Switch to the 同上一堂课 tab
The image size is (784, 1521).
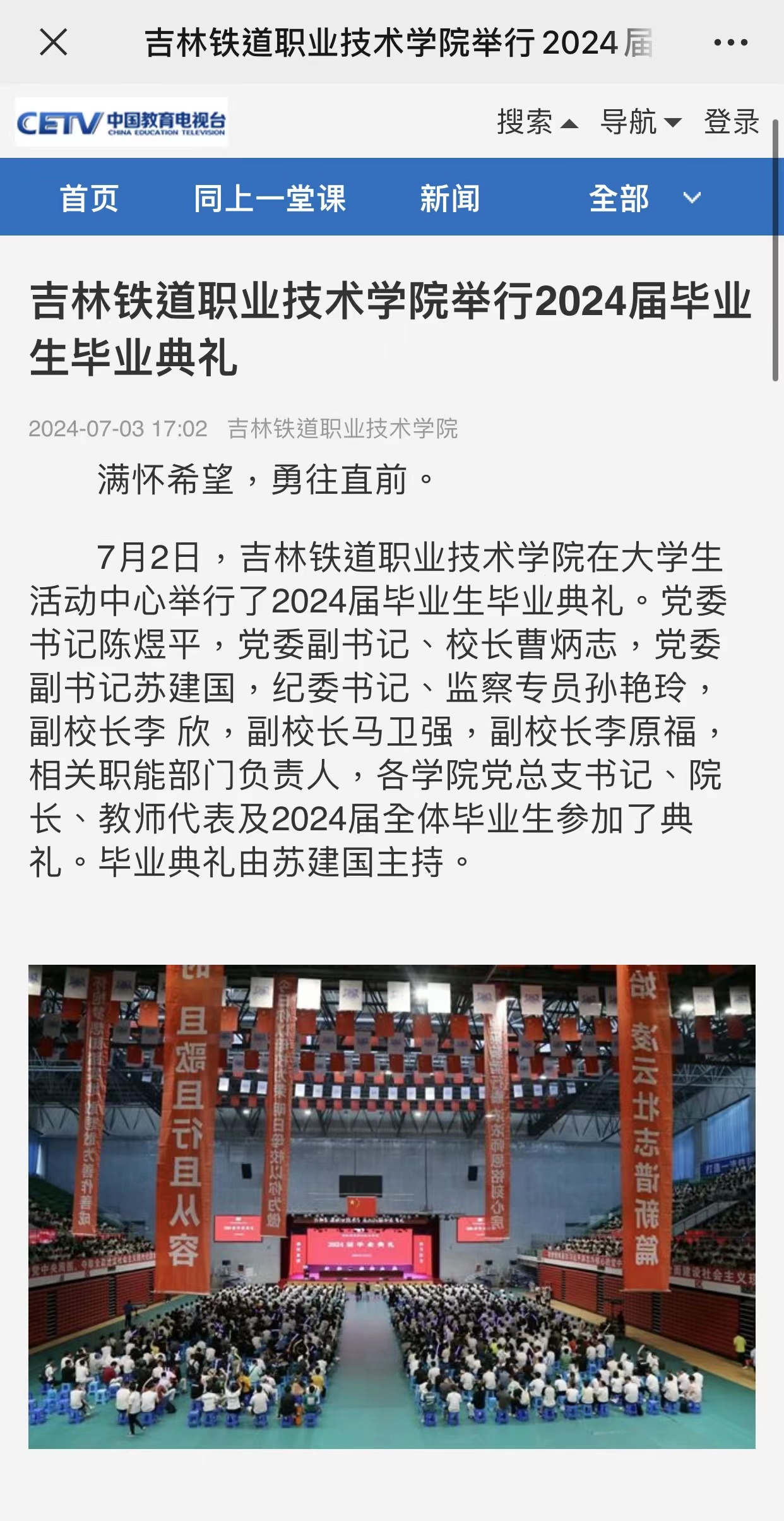[x=270, y=198]
